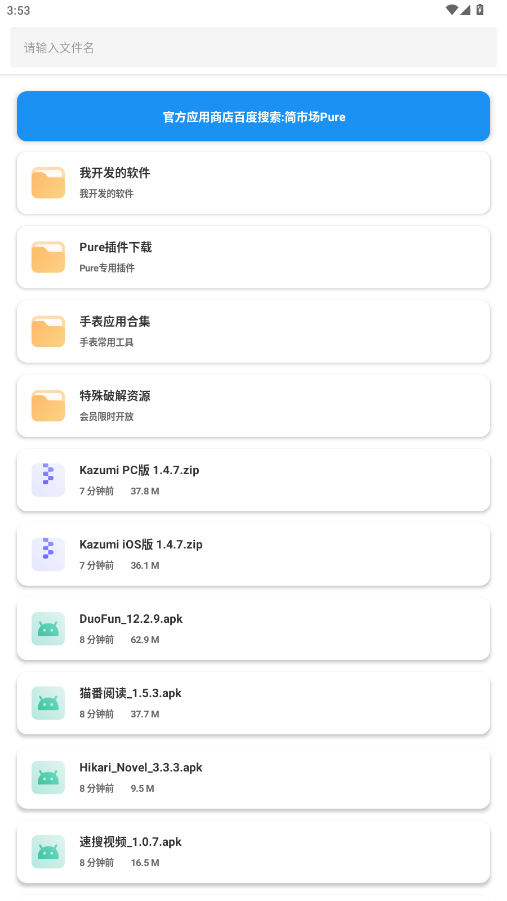Image resolution: width=507 pixels, height=901 pixels.
Task: Tap the file name search field
Action: [253, 47]
